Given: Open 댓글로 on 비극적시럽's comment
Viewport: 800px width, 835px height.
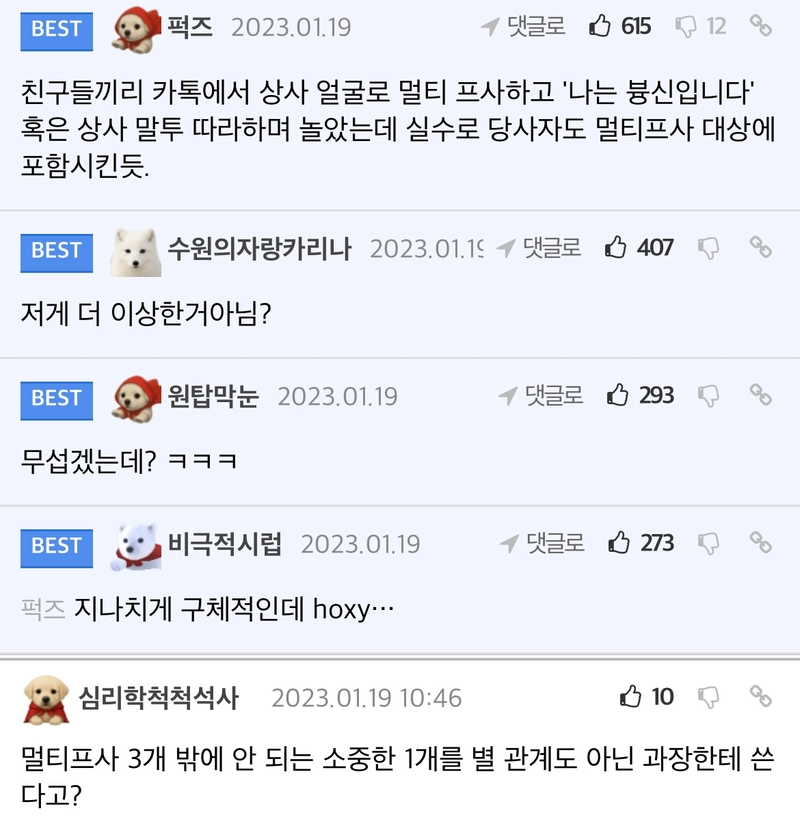Looking at the screenshot, I should tap(542, 543).
